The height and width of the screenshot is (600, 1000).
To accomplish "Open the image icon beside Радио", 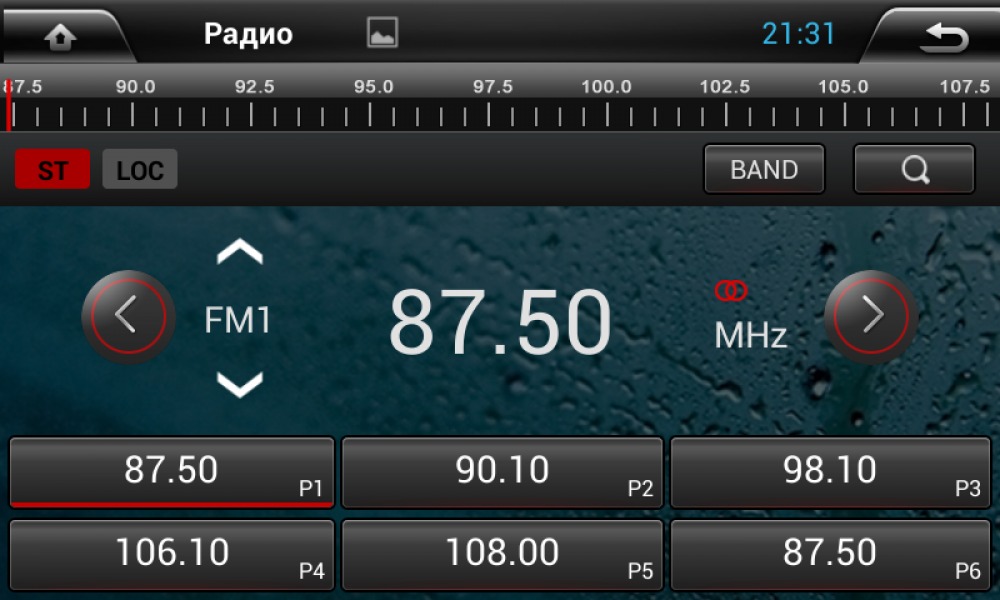I will point(382,33).
